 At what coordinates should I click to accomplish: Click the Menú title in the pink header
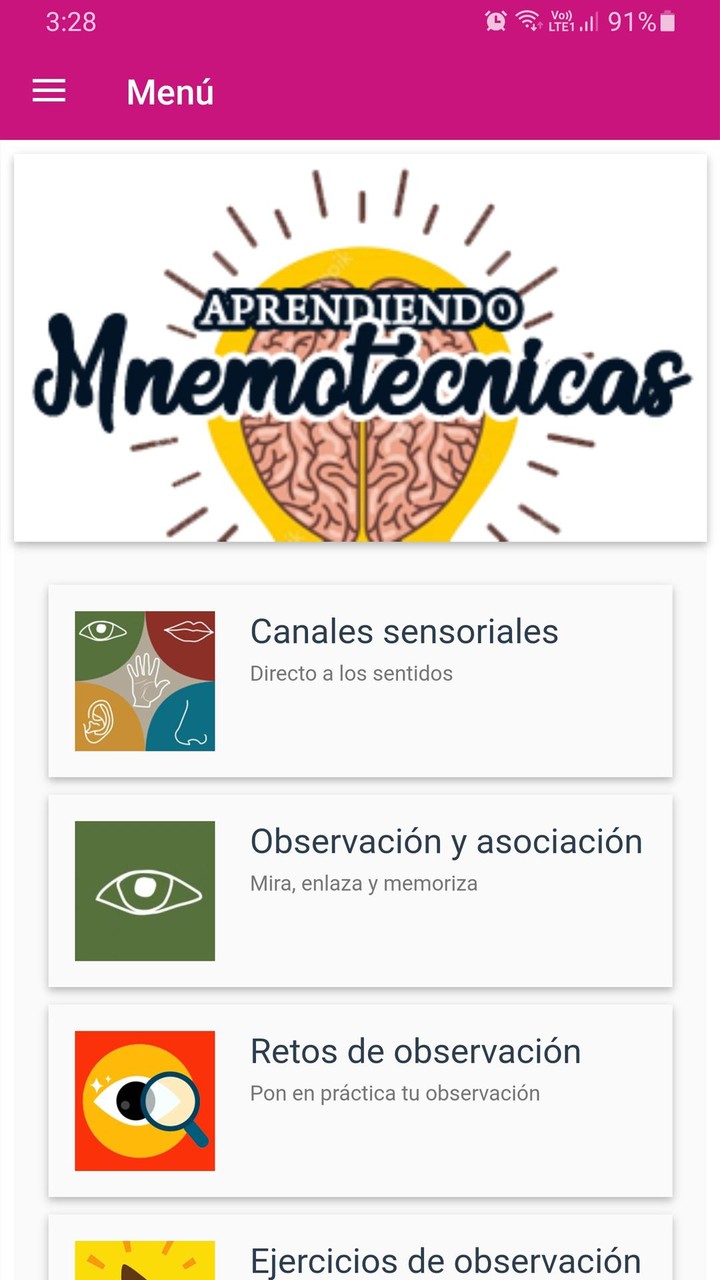pyautogui.click(x=169, y=92)
